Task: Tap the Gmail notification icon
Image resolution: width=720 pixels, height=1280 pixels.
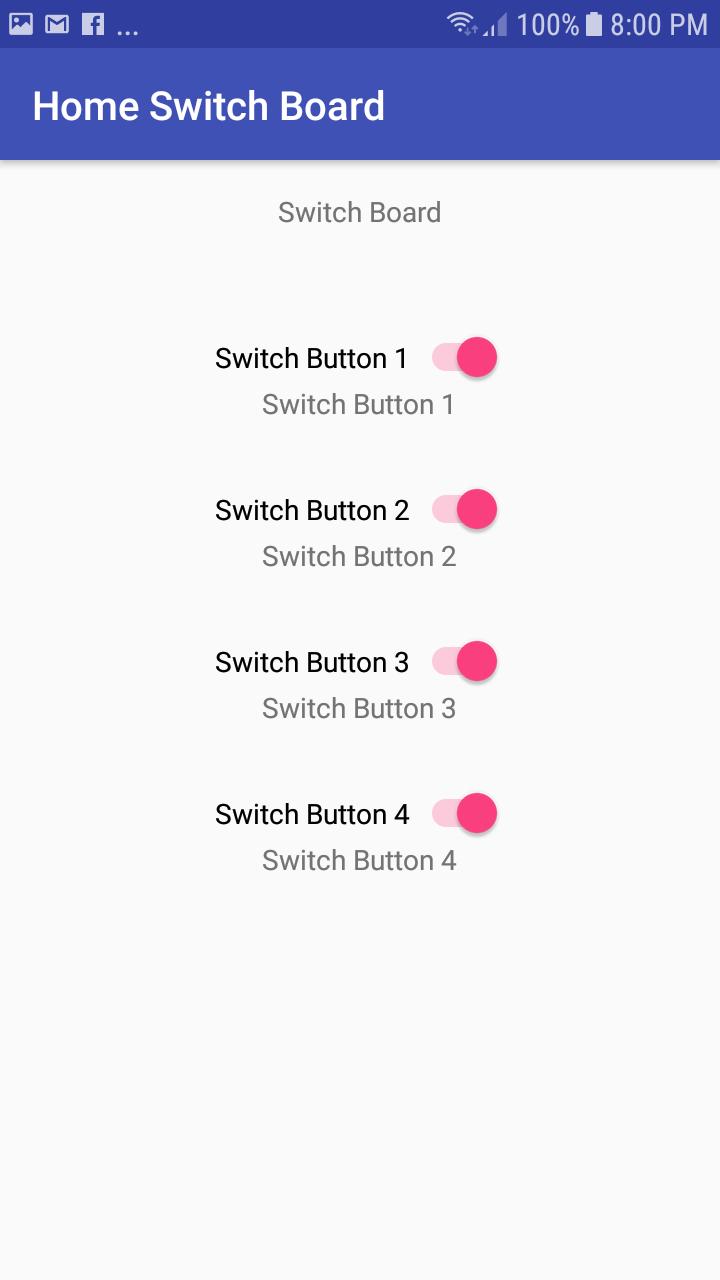Action: 57,22
